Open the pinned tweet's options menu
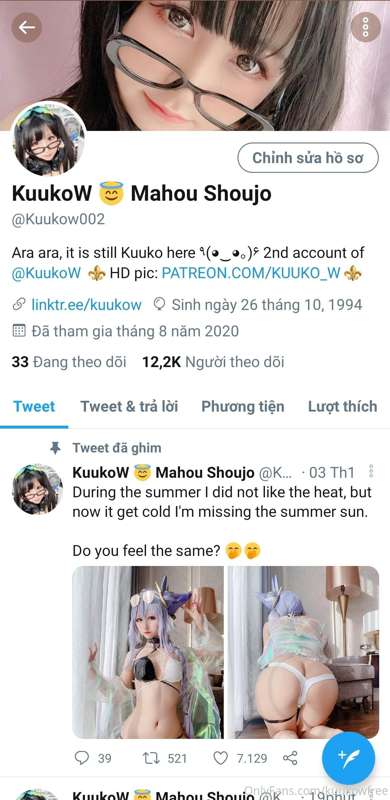 click(371, 471)
